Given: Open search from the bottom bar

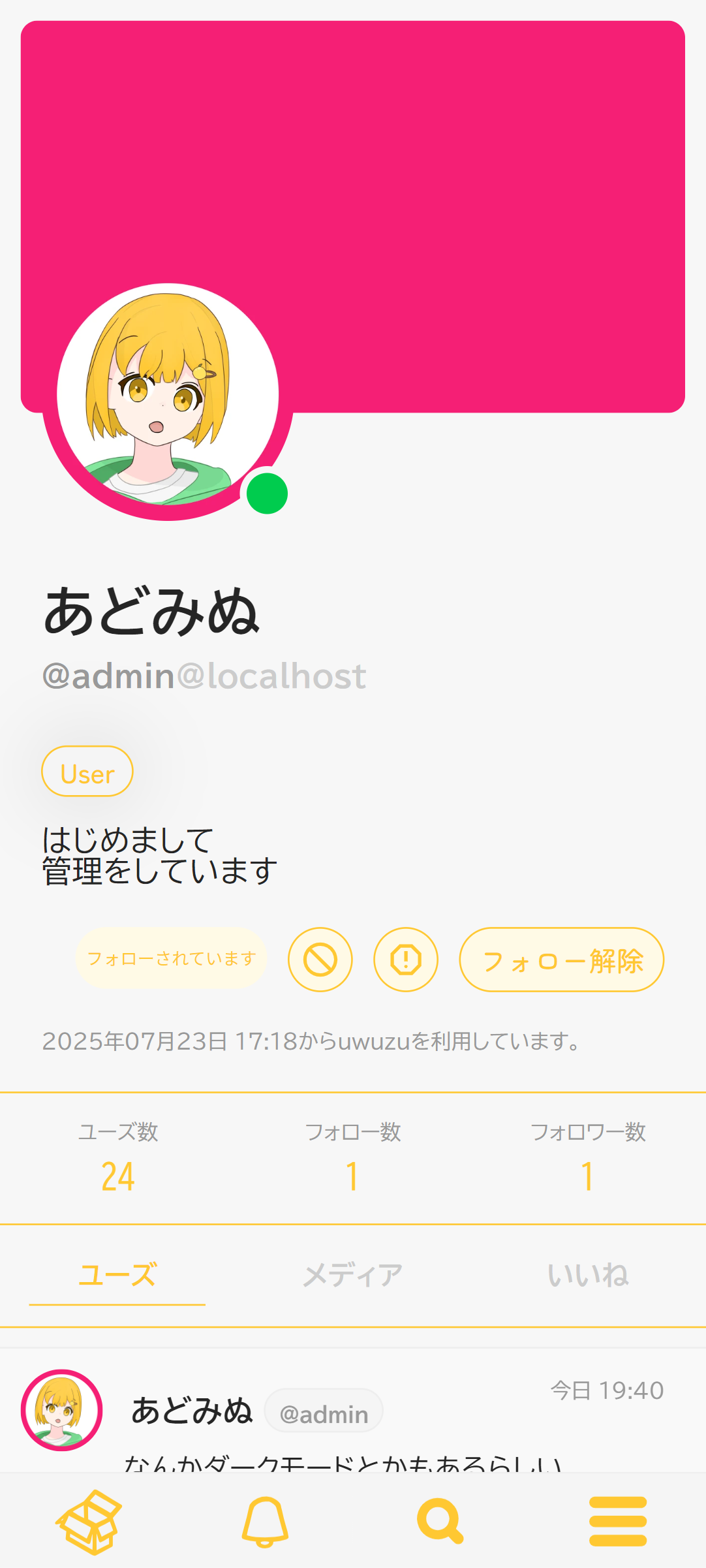Looking at the screenshot, I should pos(440,1522).
